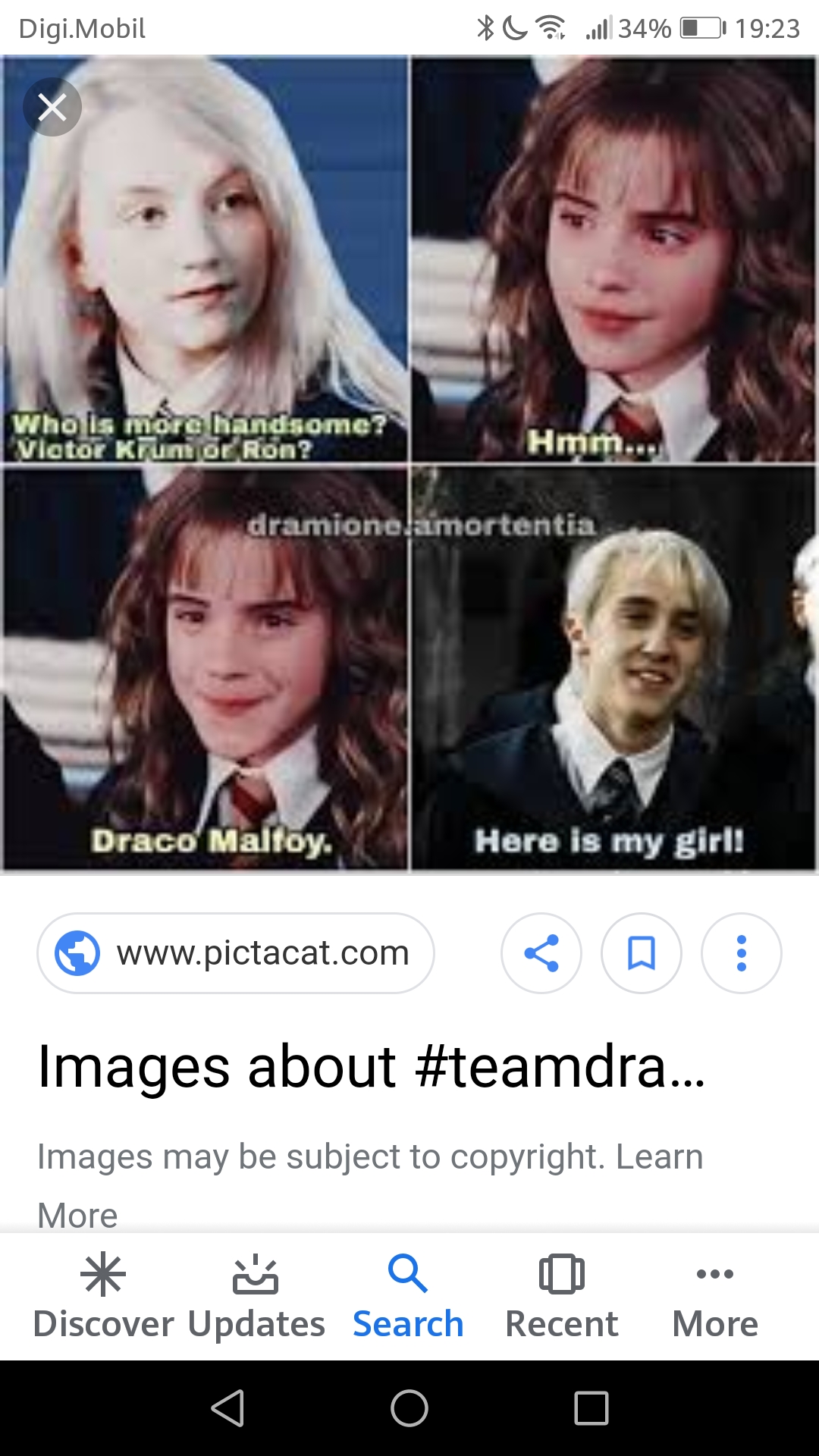
Task: Share this image
Action: (541, 953)
